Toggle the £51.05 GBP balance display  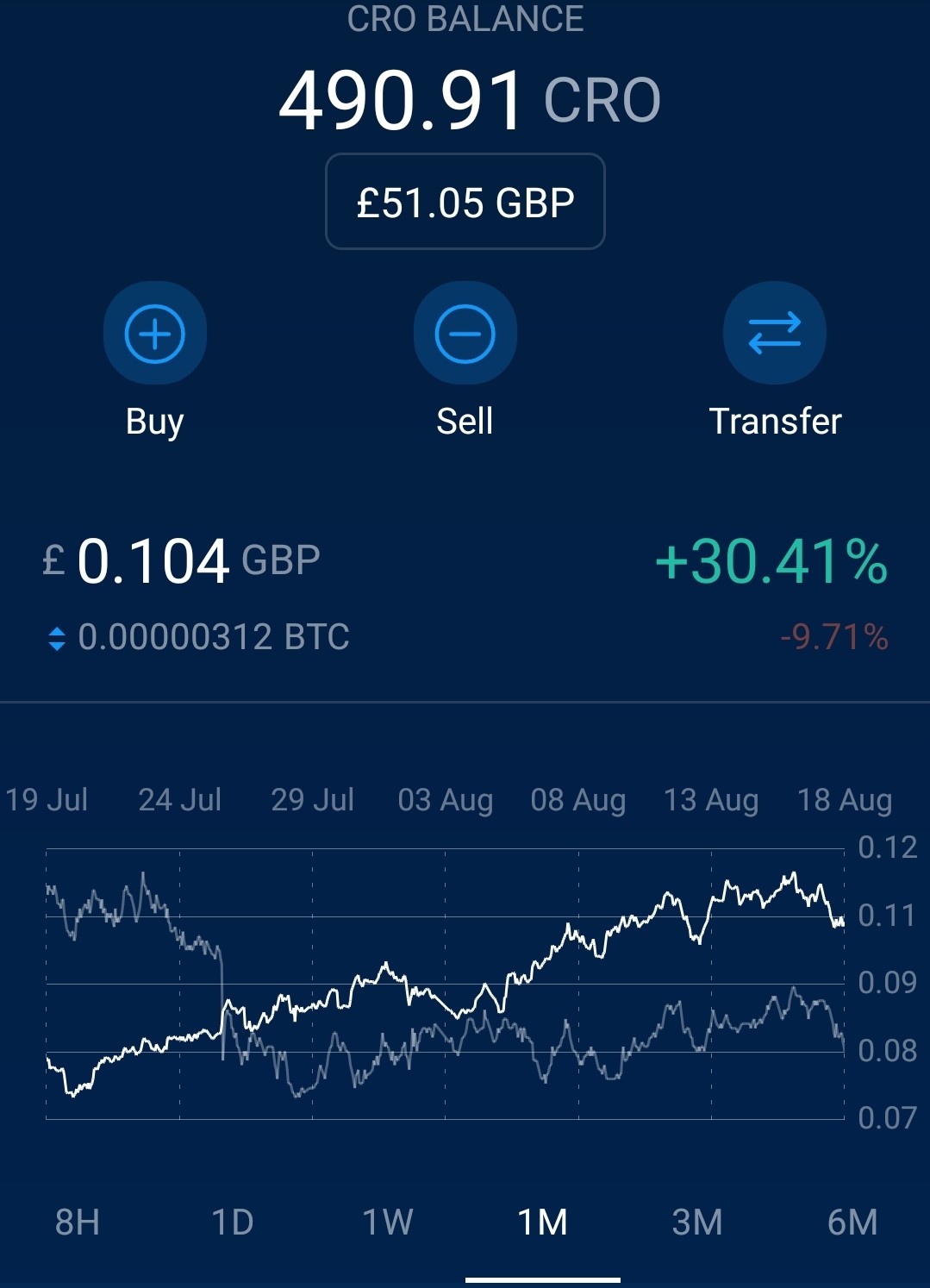465,202
